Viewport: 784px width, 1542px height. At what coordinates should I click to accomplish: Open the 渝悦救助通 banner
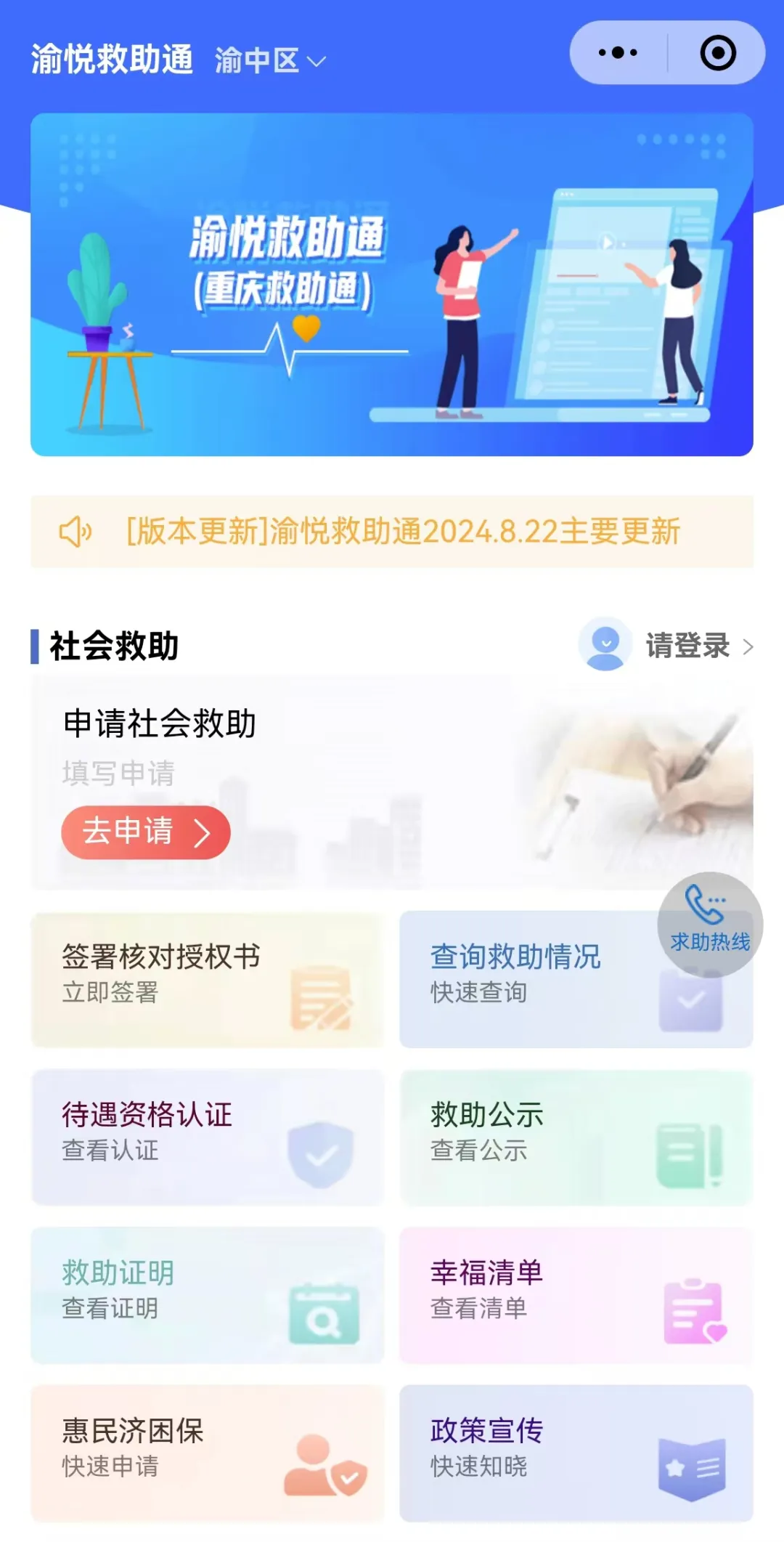coord(392,285)
